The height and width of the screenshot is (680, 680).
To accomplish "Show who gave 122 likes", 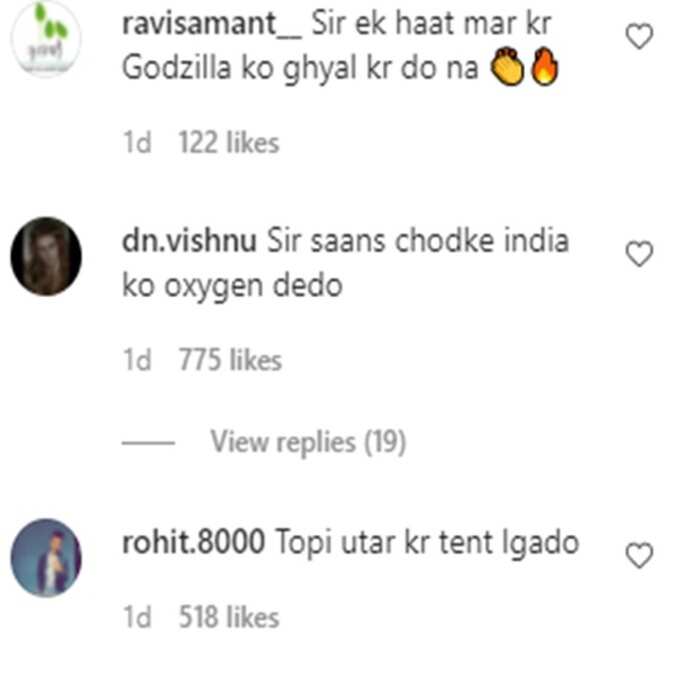I will (229, 143).
